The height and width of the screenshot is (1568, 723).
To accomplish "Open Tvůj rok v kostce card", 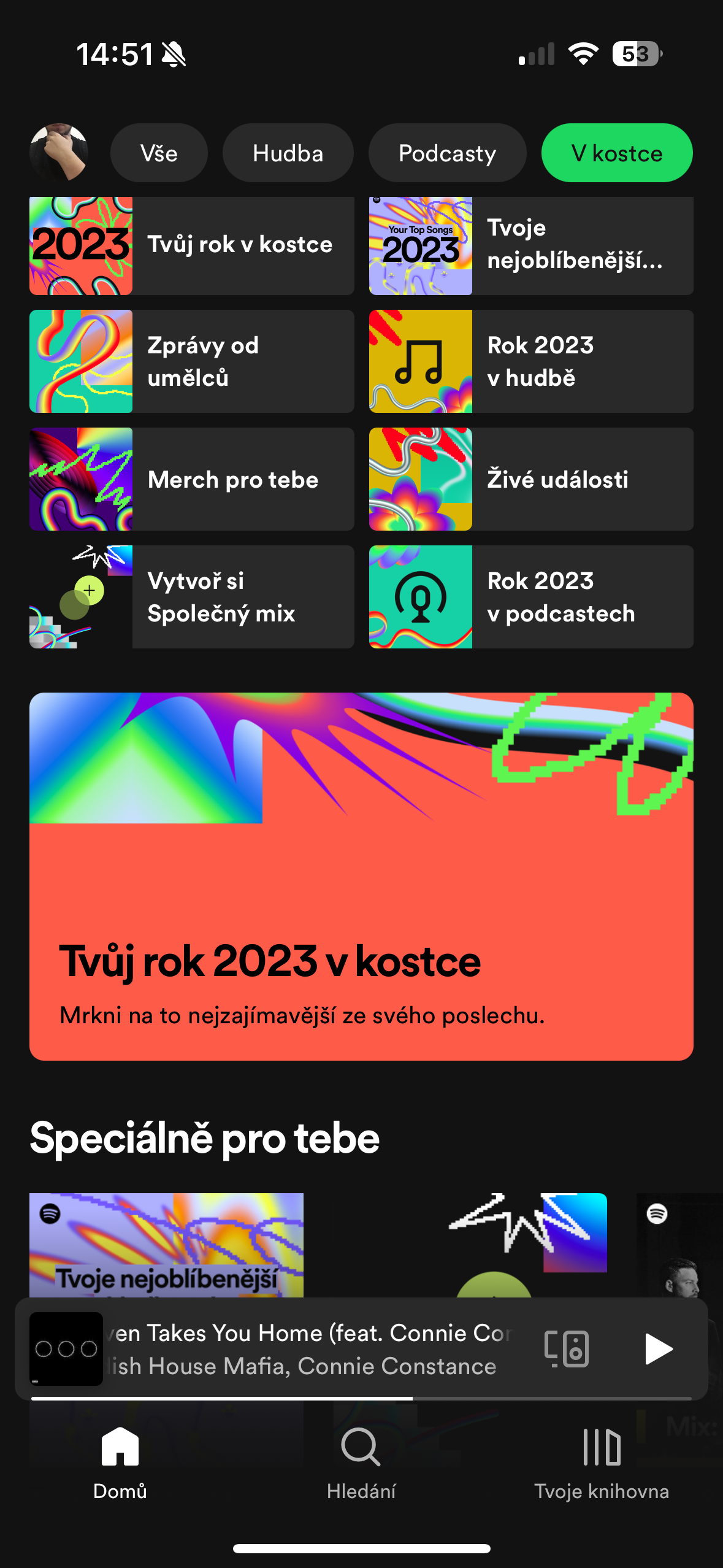I will tap(191, 245).
